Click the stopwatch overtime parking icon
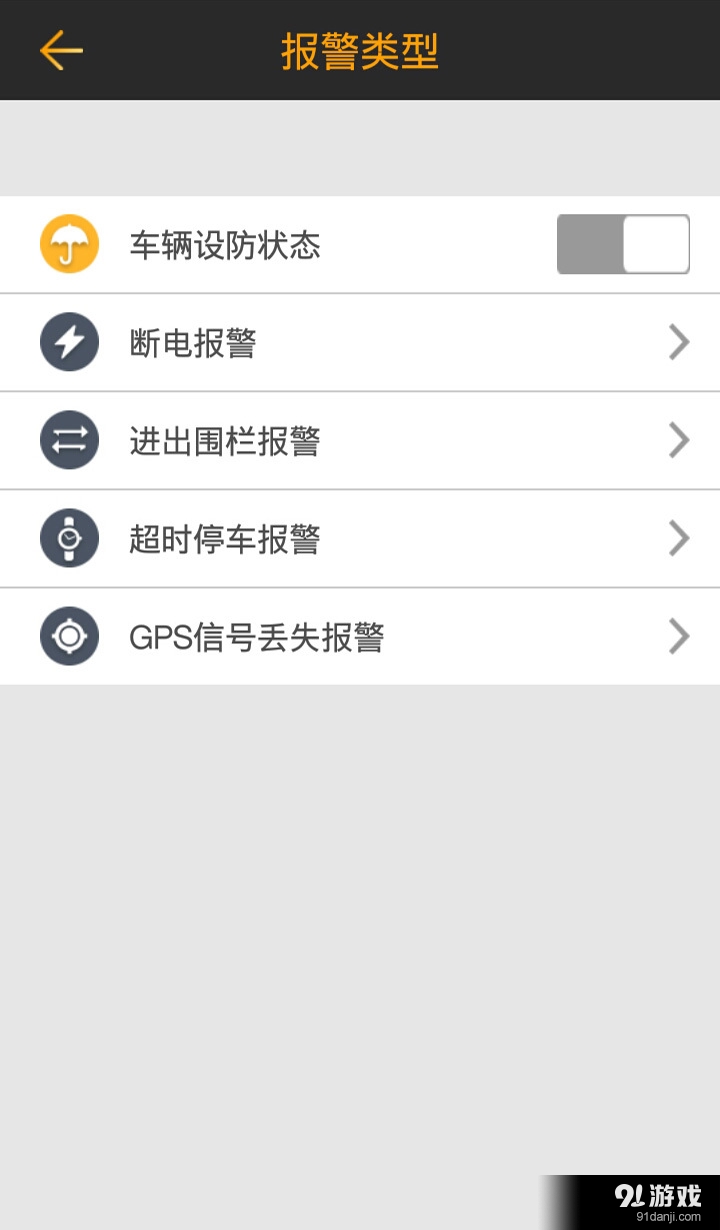The height and width of the screenshot is (1230, 720). tap(69, 538)
